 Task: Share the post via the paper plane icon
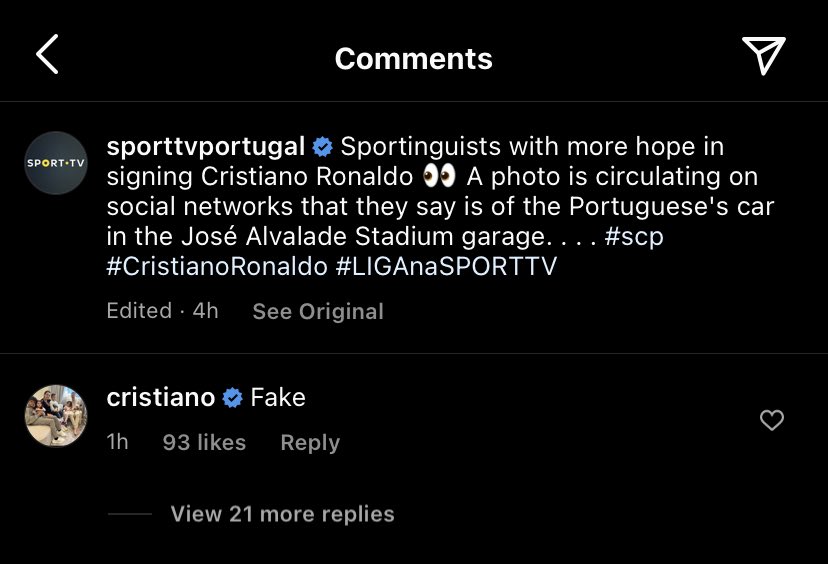click(763, 55)
